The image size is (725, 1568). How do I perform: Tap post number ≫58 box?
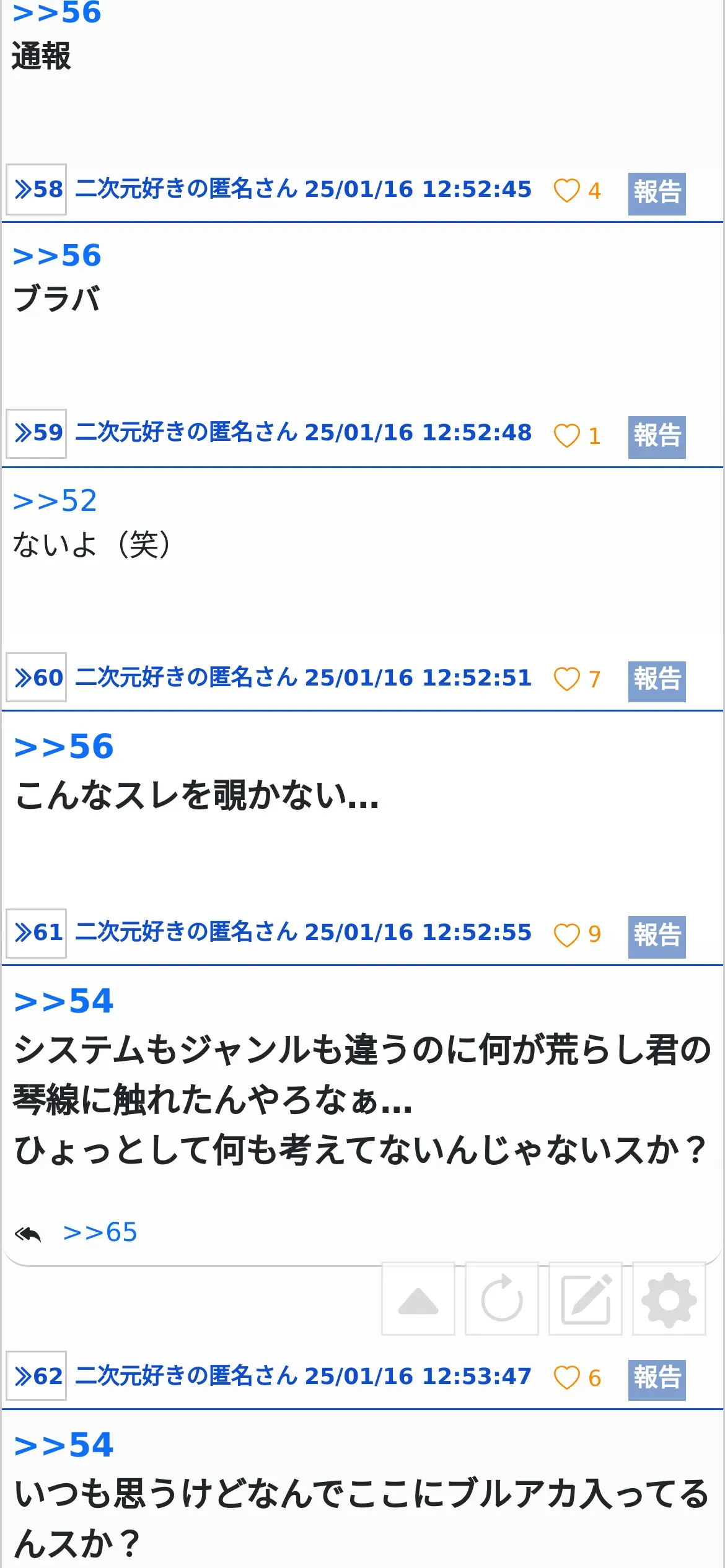tap(37, 189)
